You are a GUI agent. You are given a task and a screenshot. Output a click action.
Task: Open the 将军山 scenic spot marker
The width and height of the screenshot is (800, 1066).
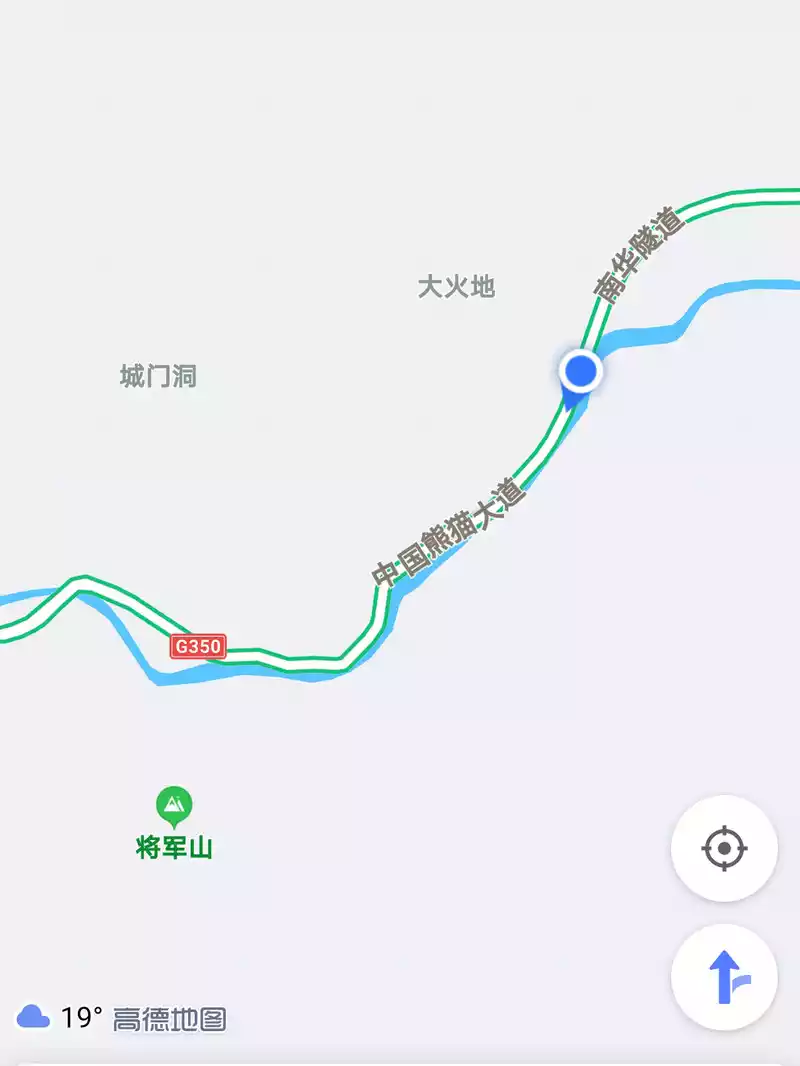point(175,805)
